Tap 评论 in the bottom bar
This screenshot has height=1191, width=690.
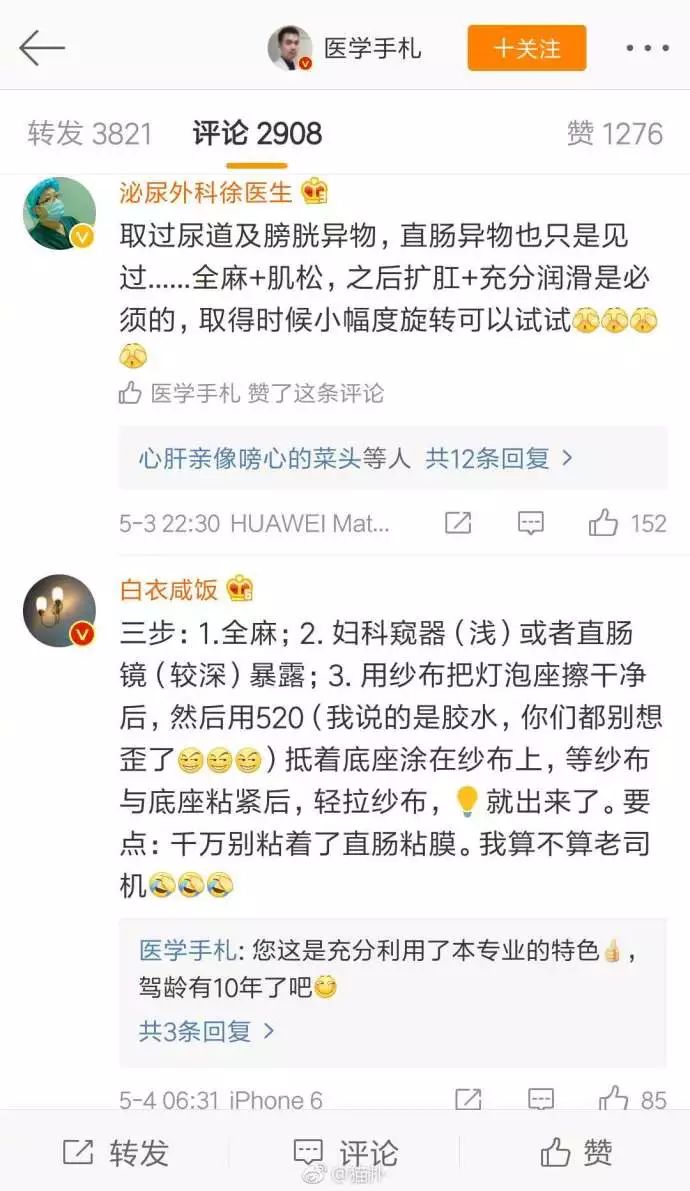coord(345,1153)
